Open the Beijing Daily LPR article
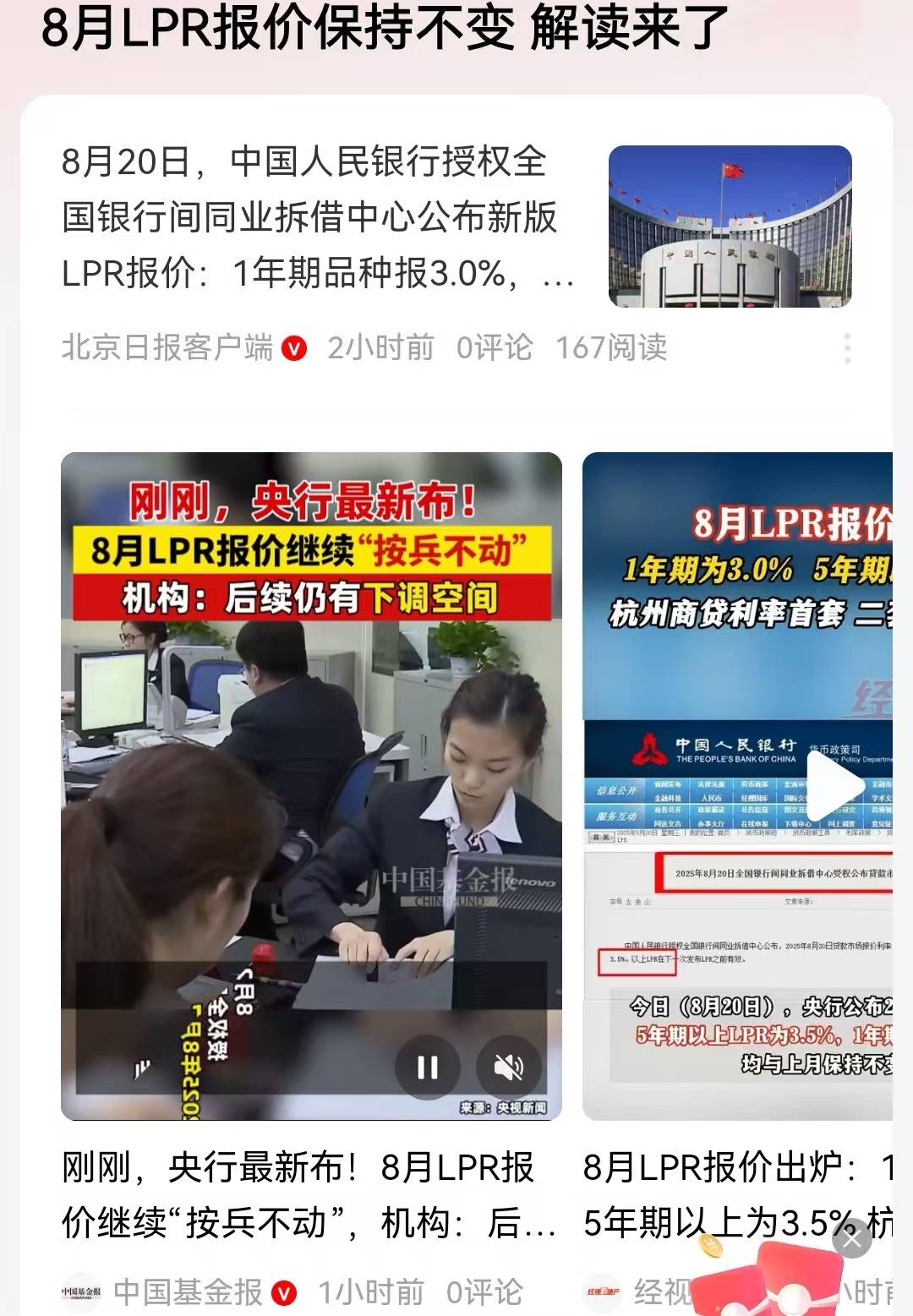Viewport: 913px width, 1316px height. pyautogui.click(x=317, y=218)
